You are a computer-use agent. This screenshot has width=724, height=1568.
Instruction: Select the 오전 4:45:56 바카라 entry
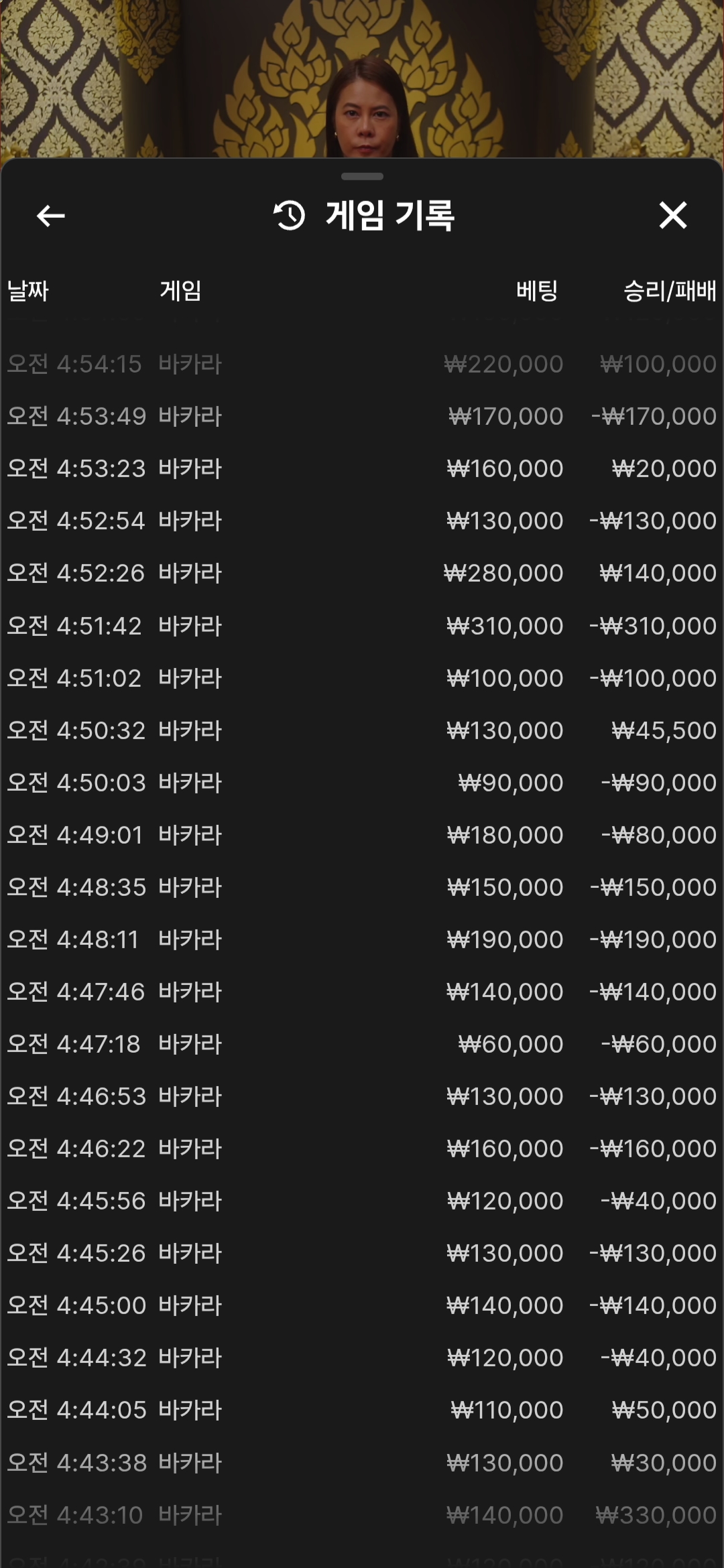click(x=362, y=1201)
